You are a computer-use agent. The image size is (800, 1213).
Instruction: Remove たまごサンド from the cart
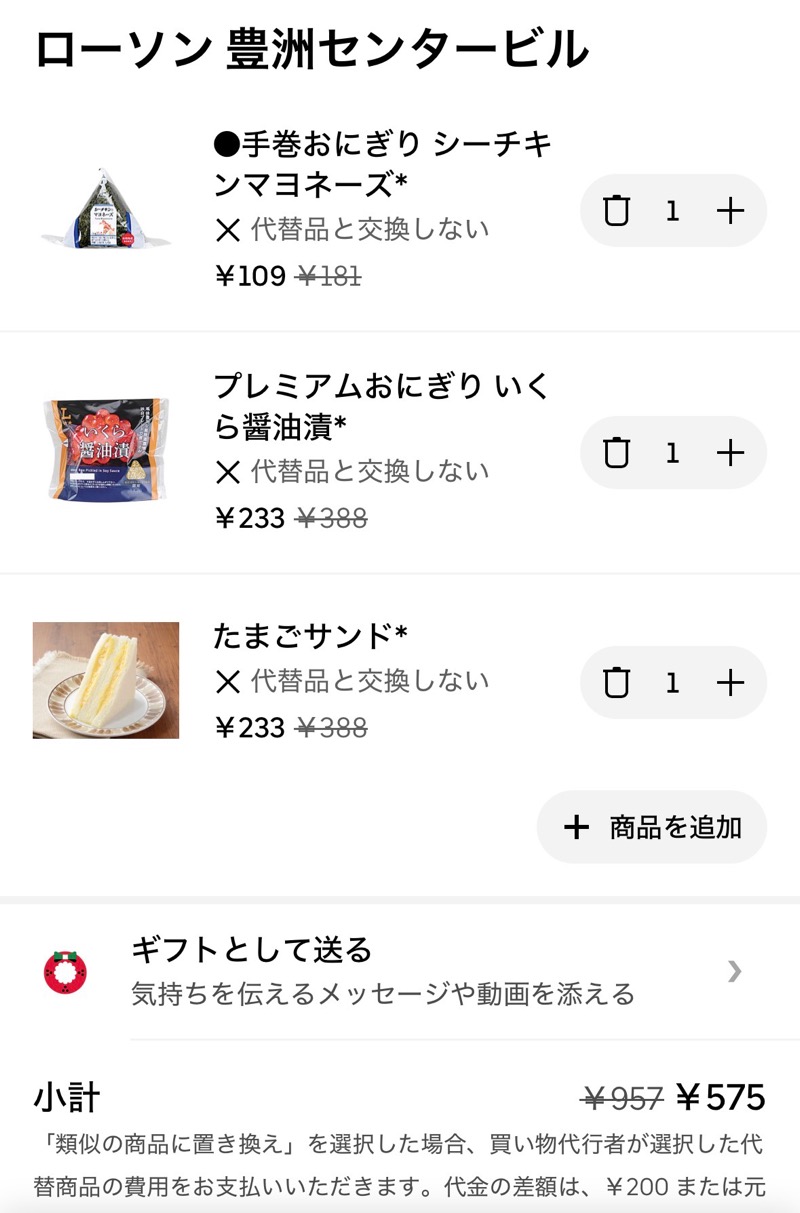[x=617, y=683]
